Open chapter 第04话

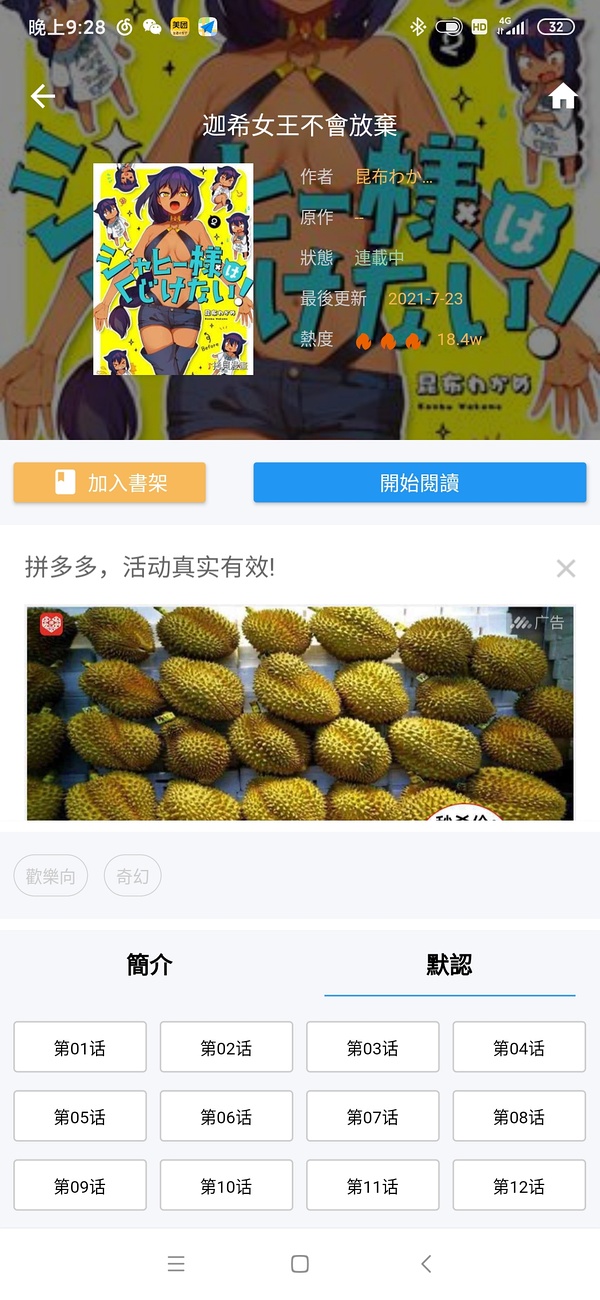(x=519, y=1047)
